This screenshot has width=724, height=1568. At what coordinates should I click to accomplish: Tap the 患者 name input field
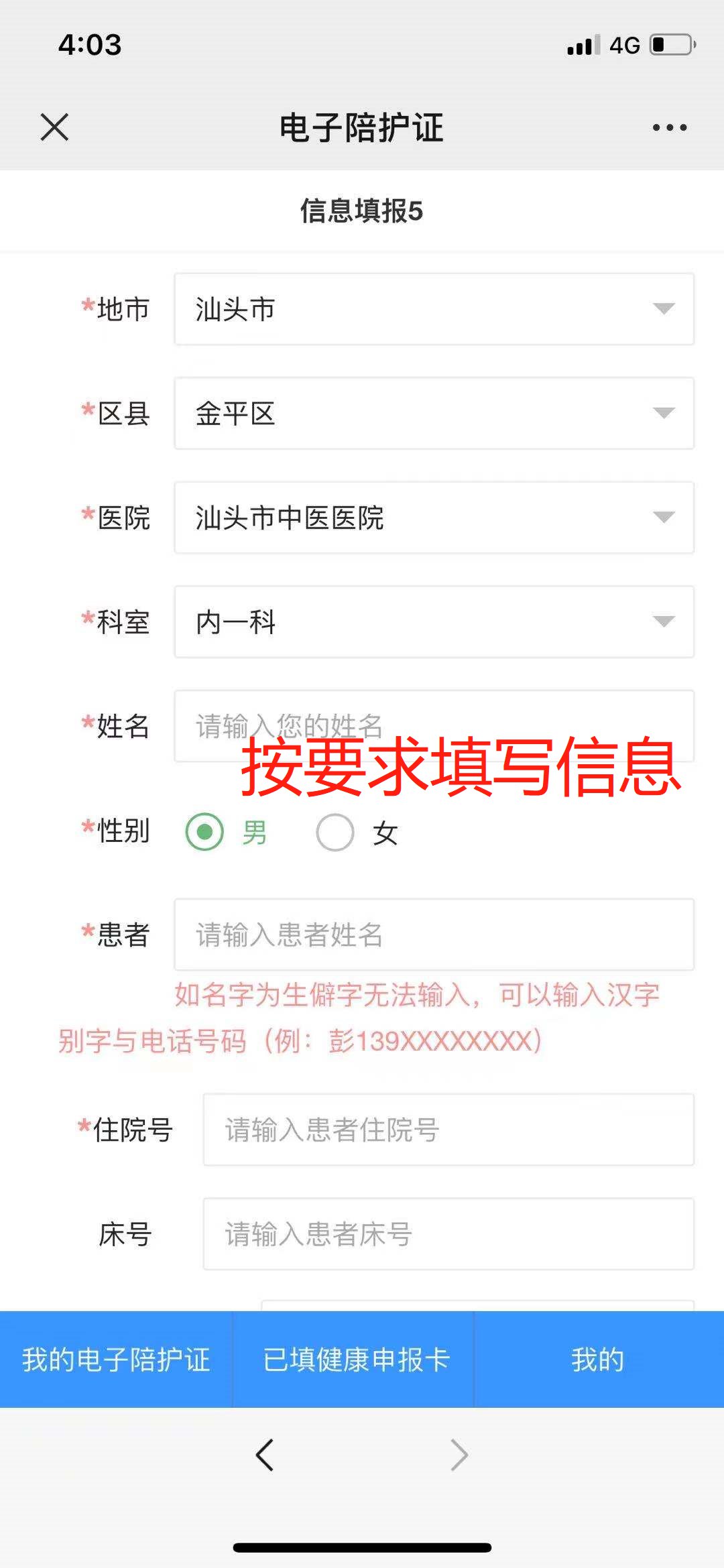tap(434, 934)
